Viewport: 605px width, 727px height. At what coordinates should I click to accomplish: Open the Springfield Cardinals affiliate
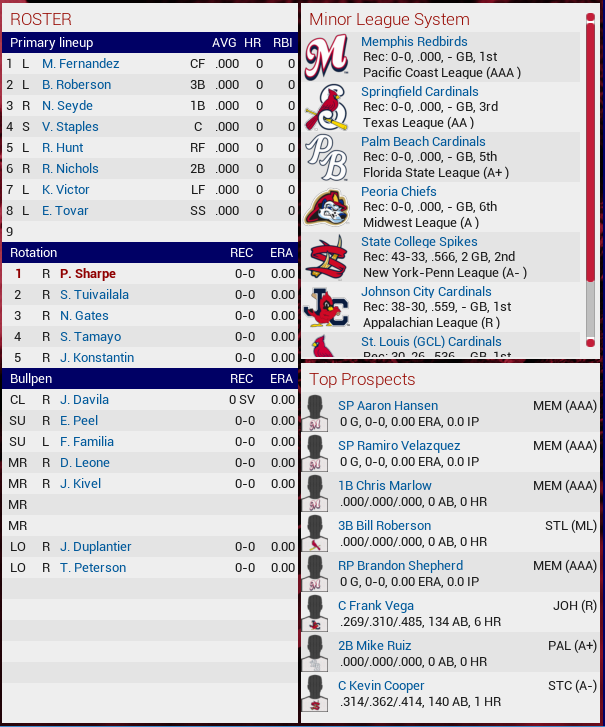click(419, 92)
